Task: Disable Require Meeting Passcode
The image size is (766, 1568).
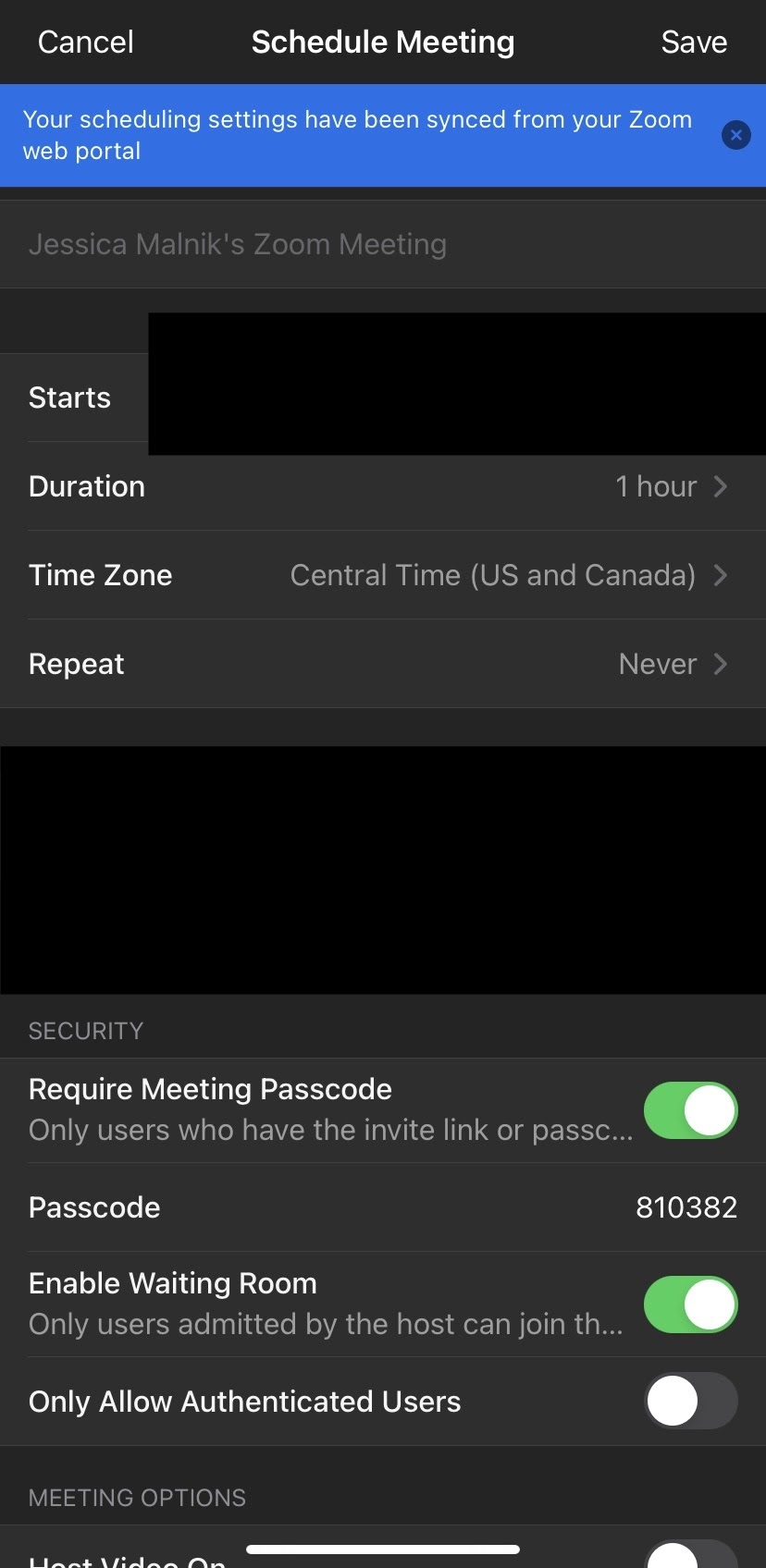Action: point(690,1110)
